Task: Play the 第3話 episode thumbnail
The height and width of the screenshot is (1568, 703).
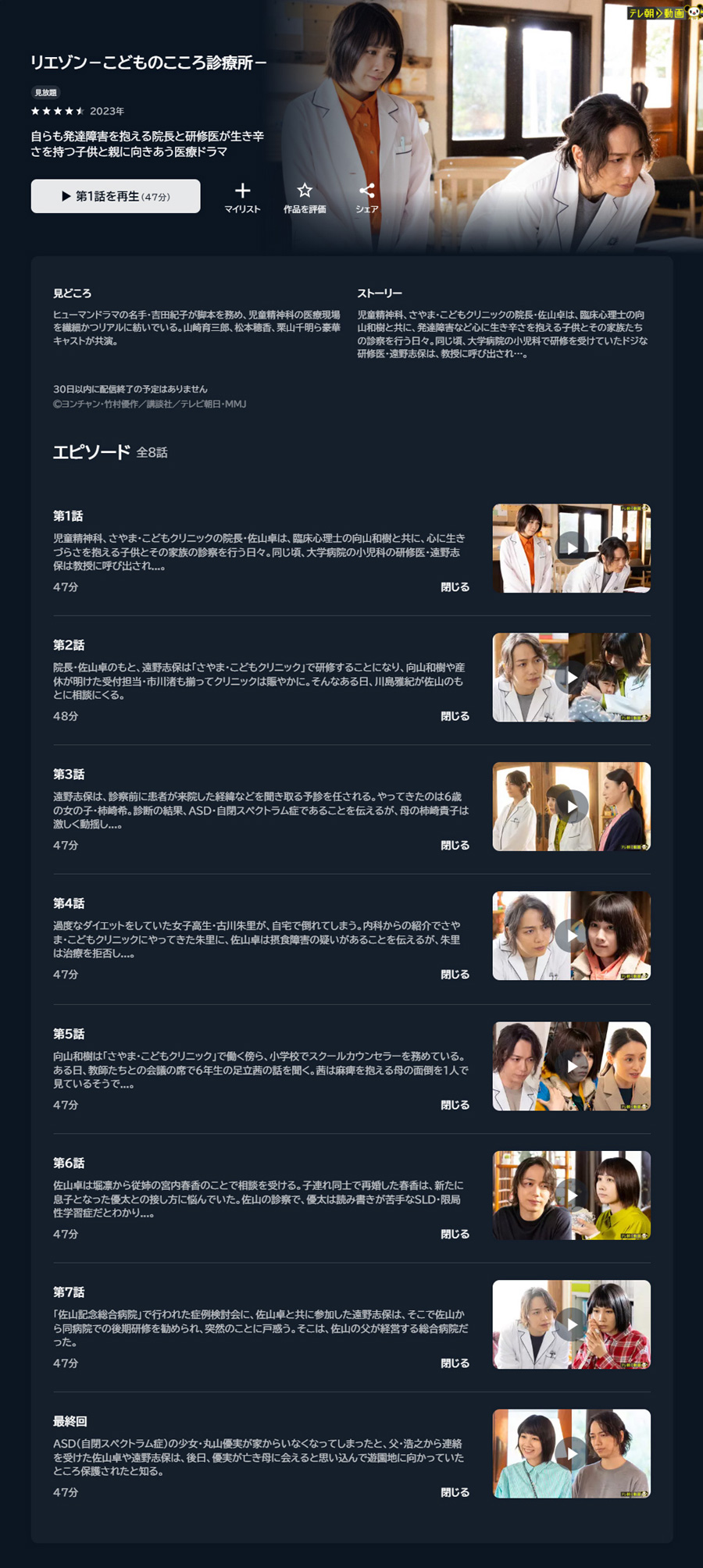Action: coord(571,807)
